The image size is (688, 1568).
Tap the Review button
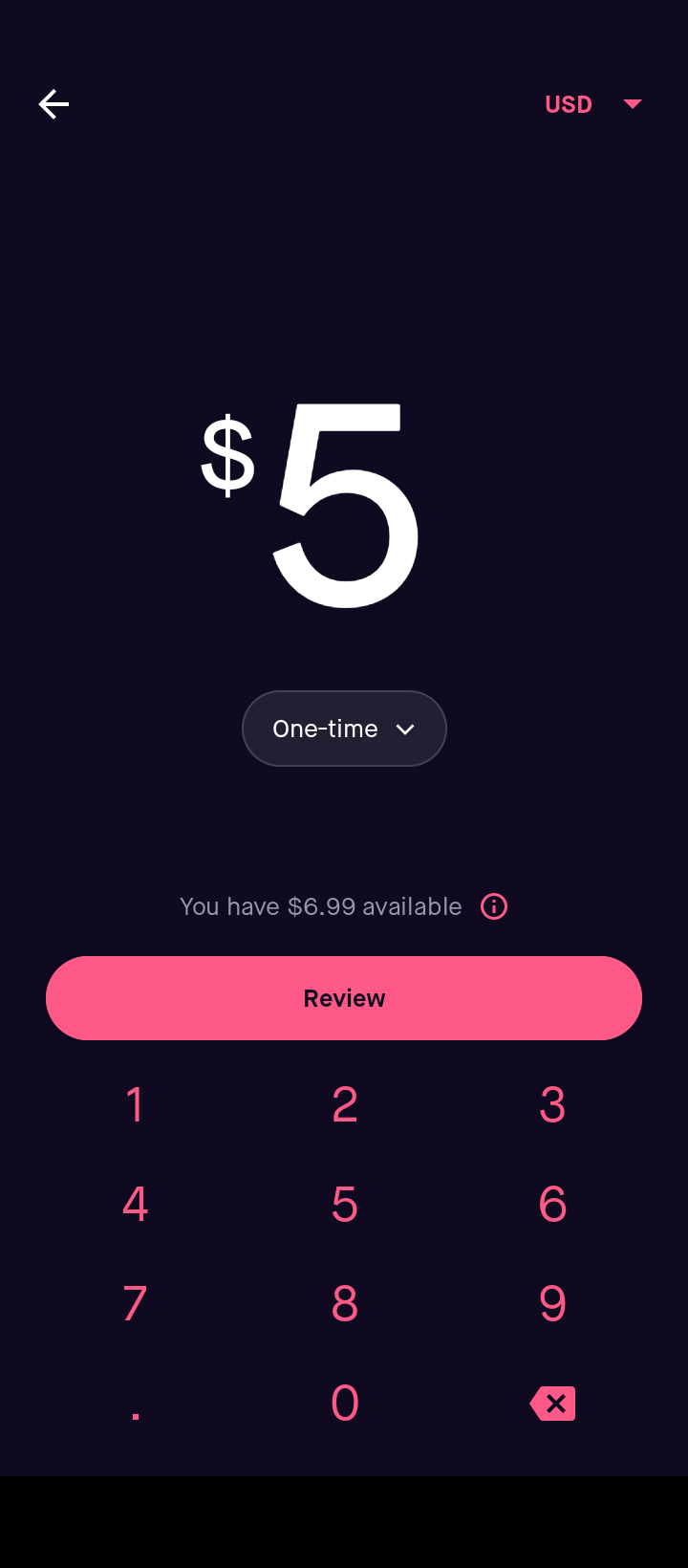point(344,998)
